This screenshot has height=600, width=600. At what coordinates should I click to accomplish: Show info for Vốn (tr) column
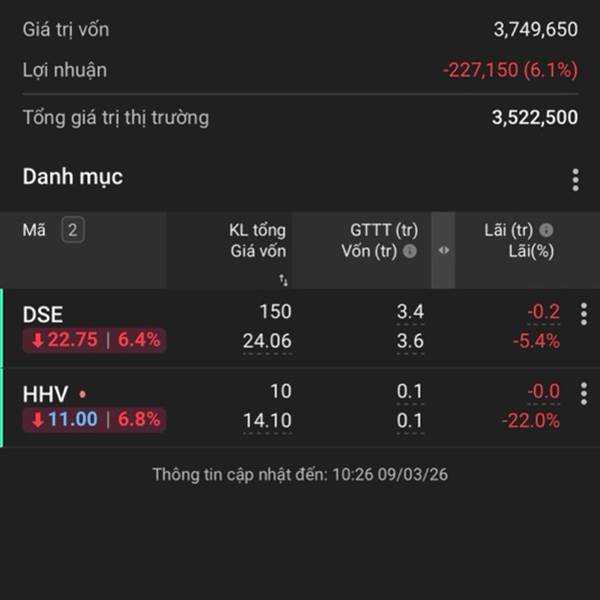[410, 252]
